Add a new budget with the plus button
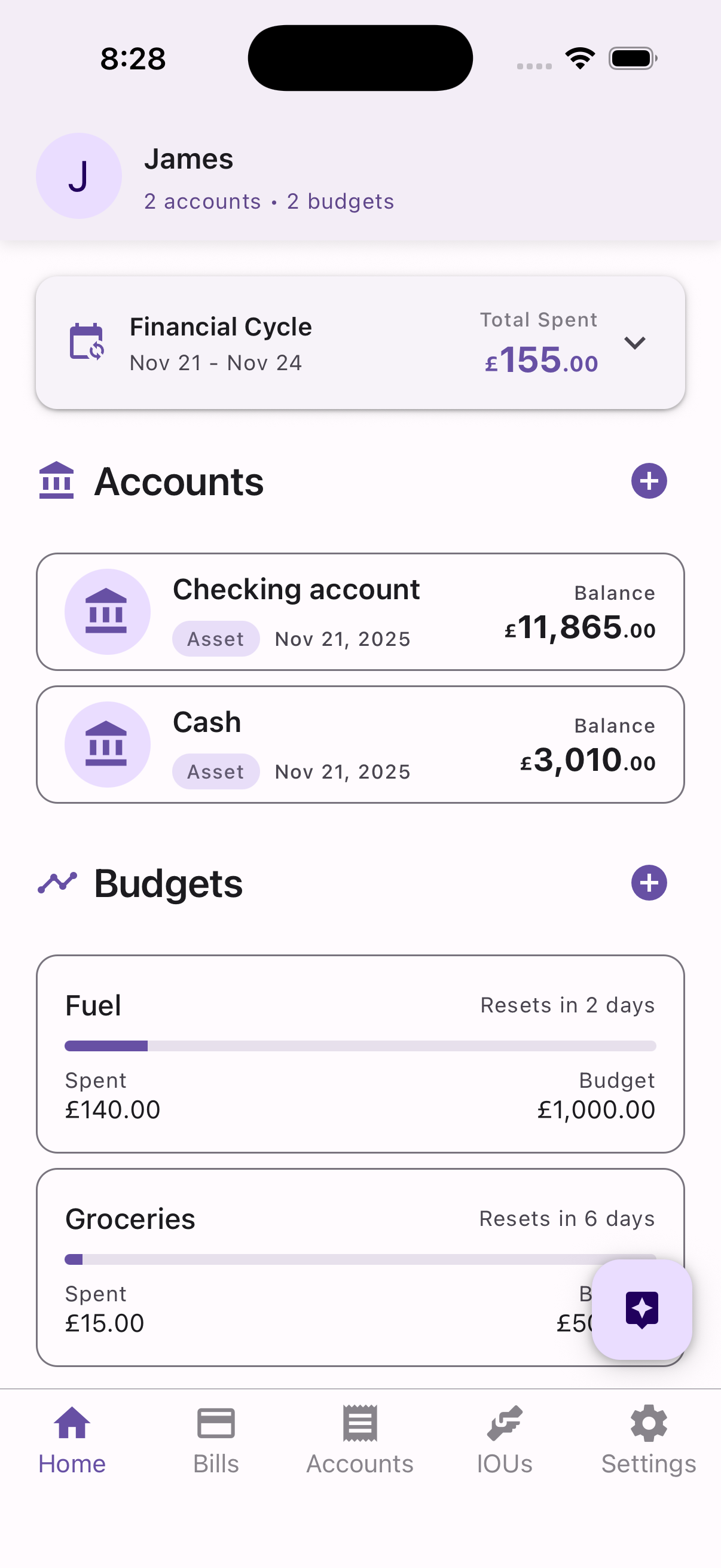The height and width of the screenshot is (1568, 721). point(649,883)
